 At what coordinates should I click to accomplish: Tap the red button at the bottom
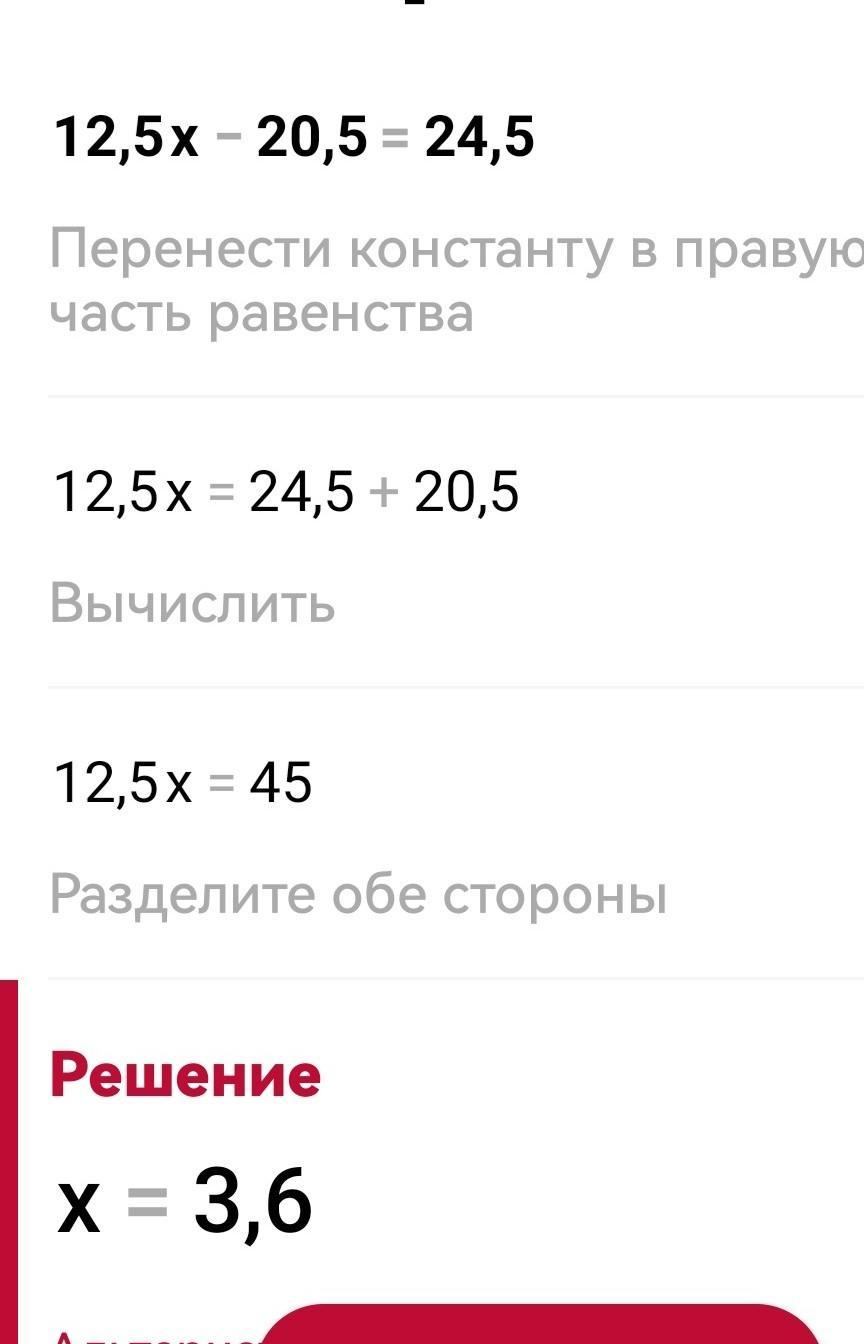coord(540,1324)
